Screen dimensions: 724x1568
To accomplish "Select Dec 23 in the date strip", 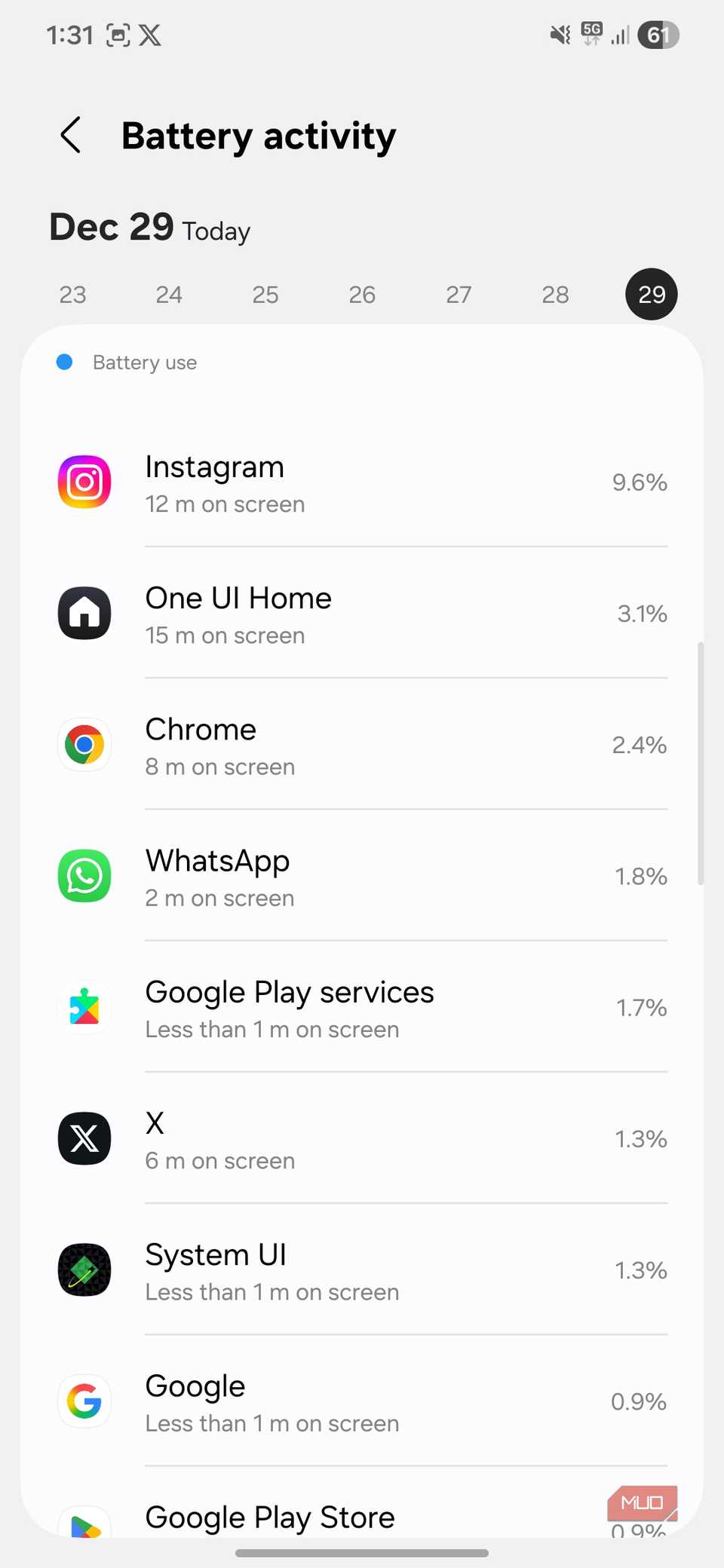I will tap(72, 294).
